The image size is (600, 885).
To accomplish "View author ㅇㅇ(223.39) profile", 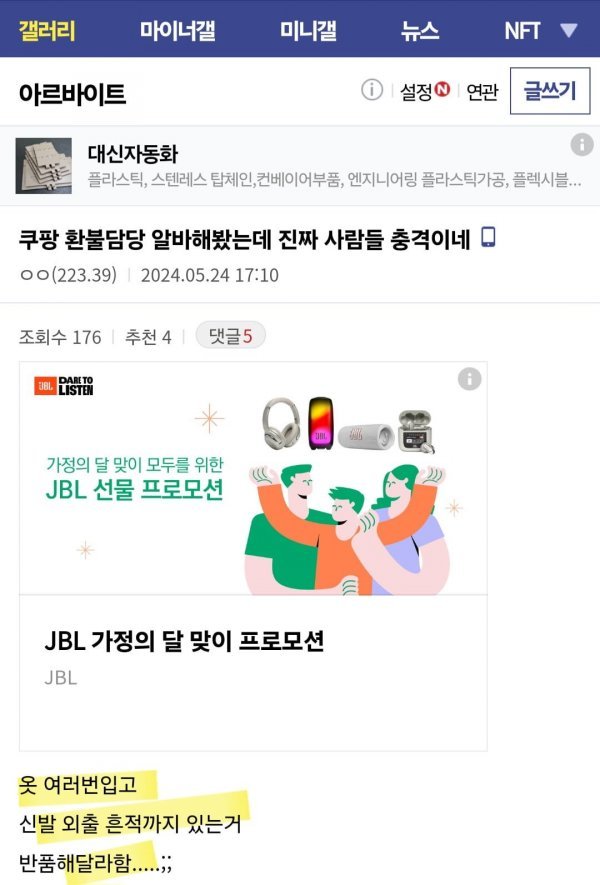I will [x=68, y=275].
